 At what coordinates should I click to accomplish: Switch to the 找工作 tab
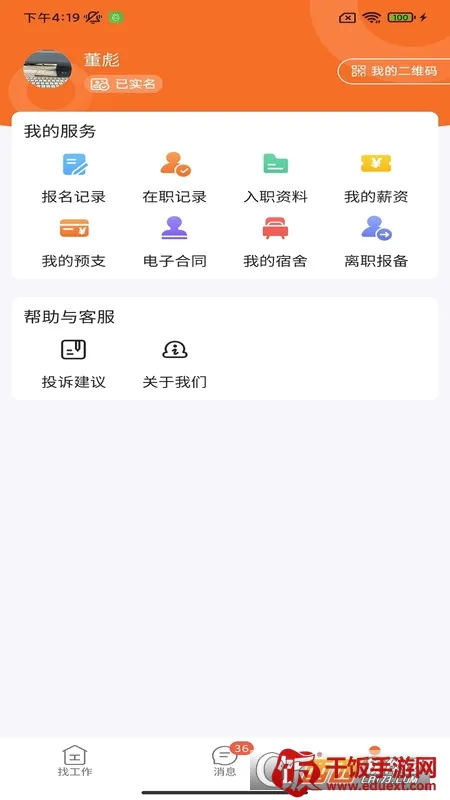75,761
